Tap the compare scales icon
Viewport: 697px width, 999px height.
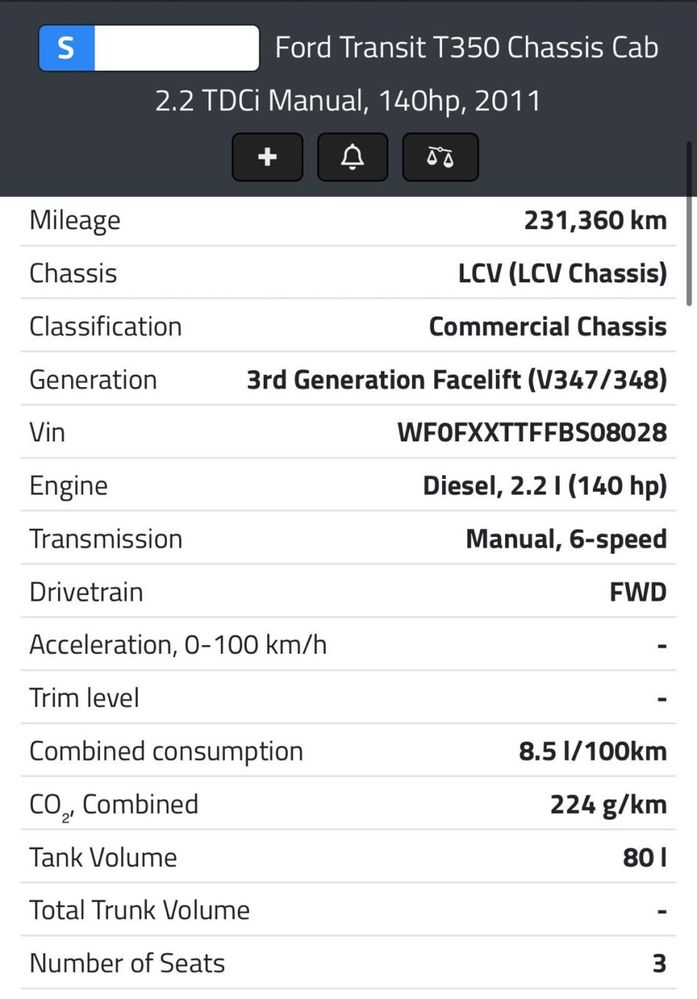pos(440,157)
